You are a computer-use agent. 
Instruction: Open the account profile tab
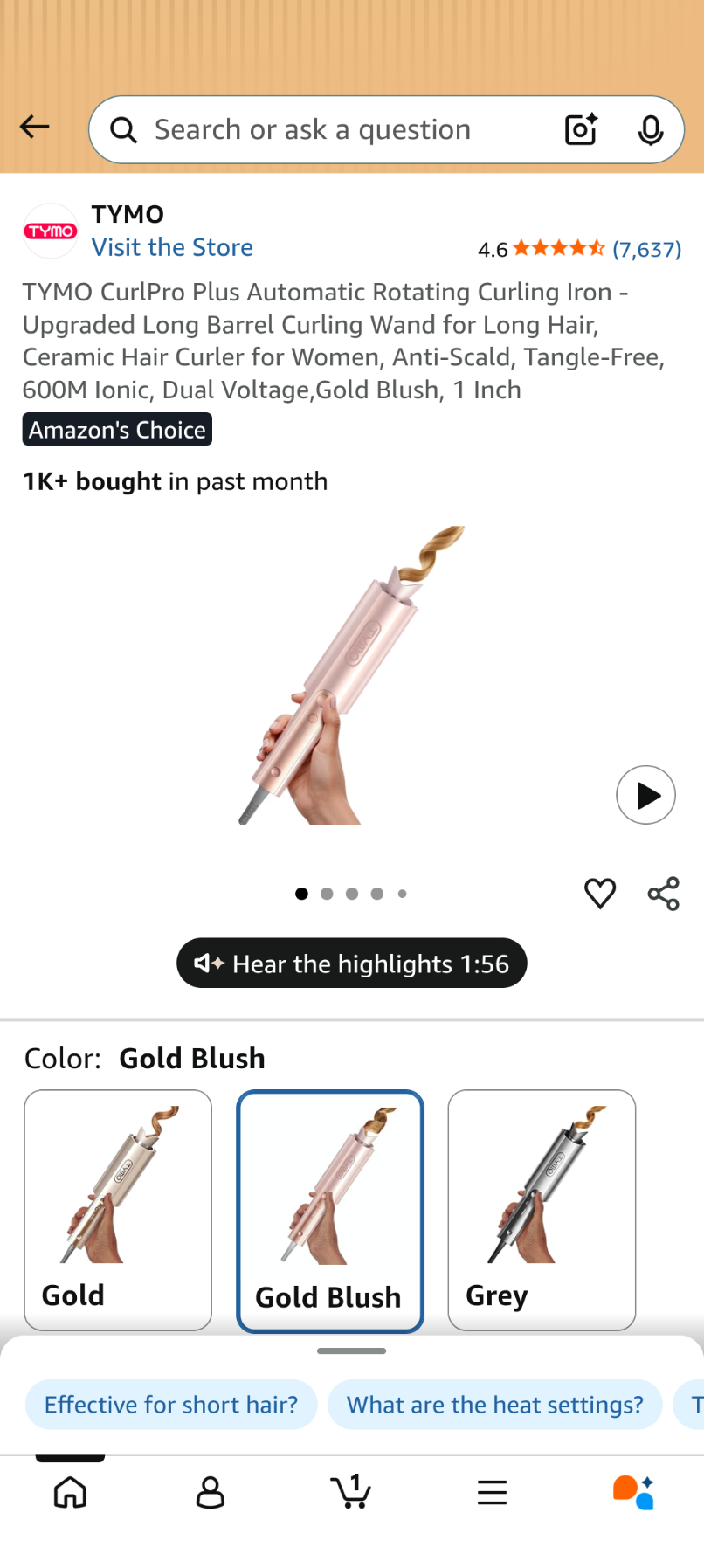pos(211,1493)
